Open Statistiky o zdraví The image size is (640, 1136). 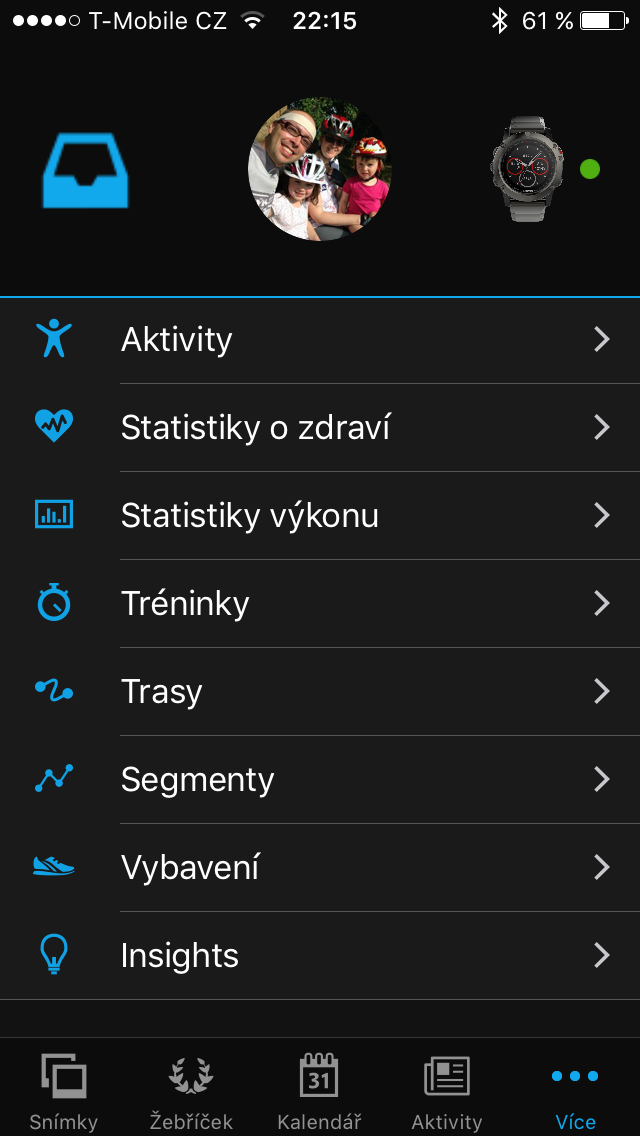coord(320,427)
